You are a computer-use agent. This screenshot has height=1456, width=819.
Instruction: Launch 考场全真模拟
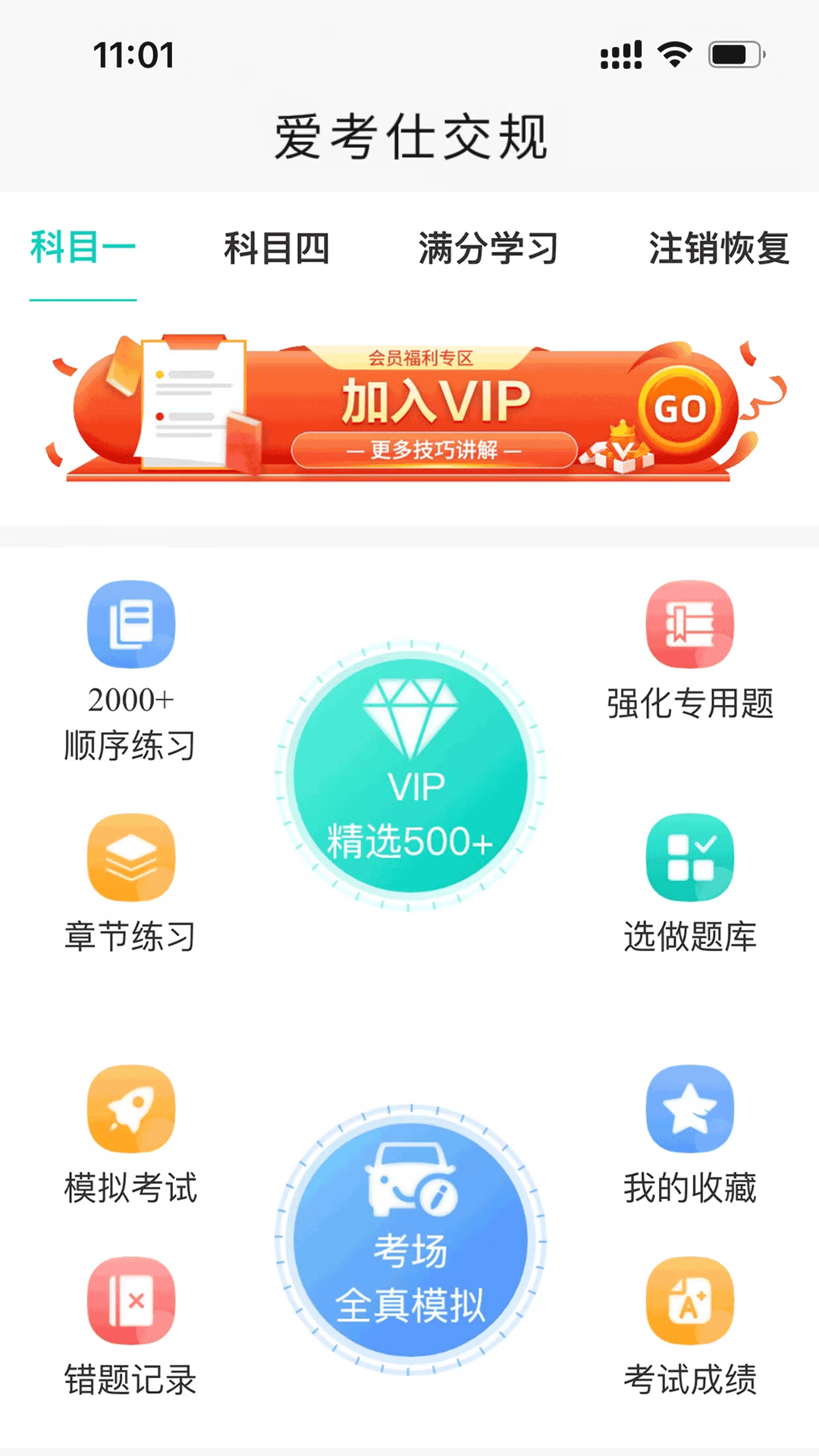point(410,1239)
